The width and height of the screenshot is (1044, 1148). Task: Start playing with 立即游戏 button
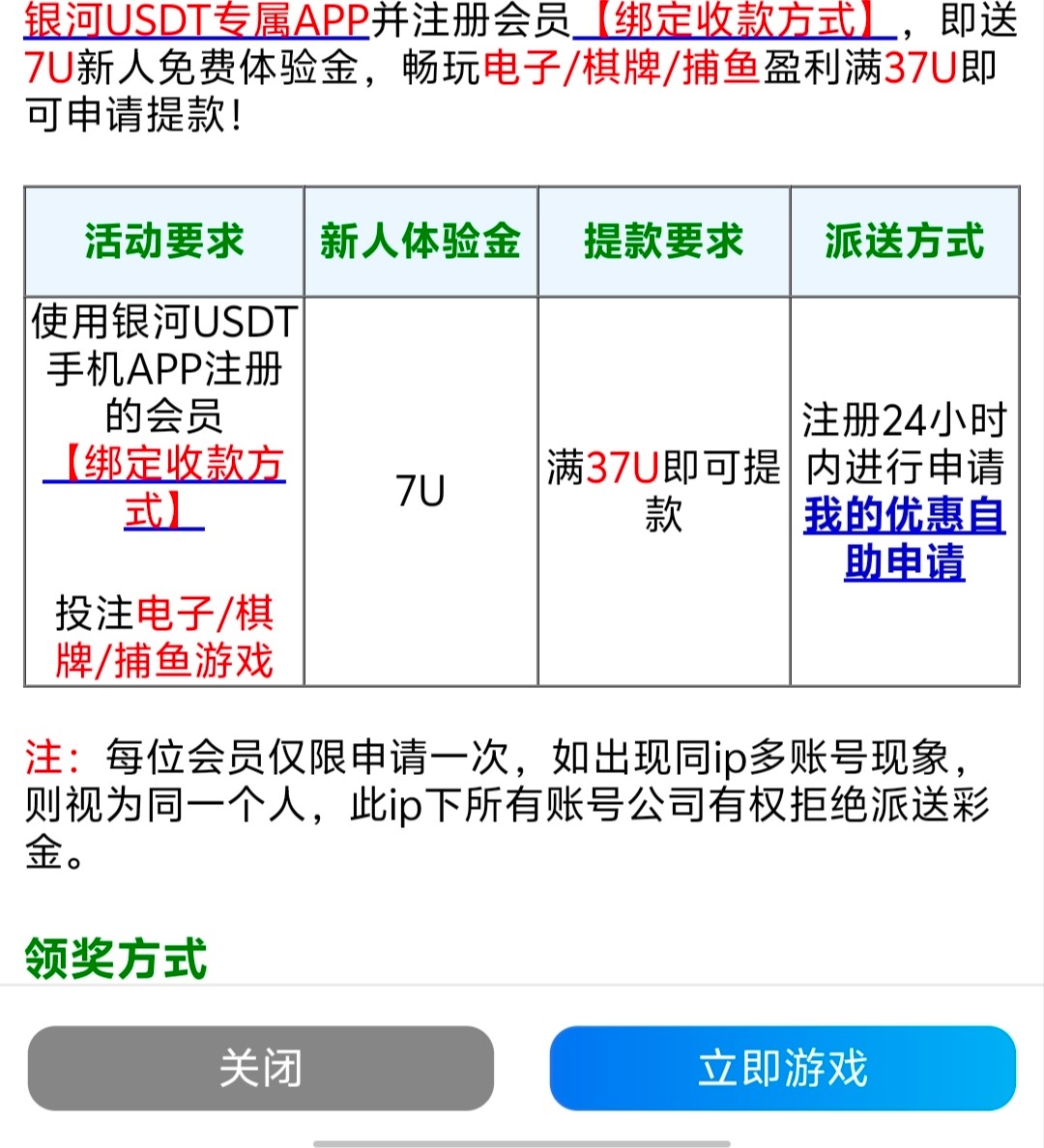[782, 1068]
